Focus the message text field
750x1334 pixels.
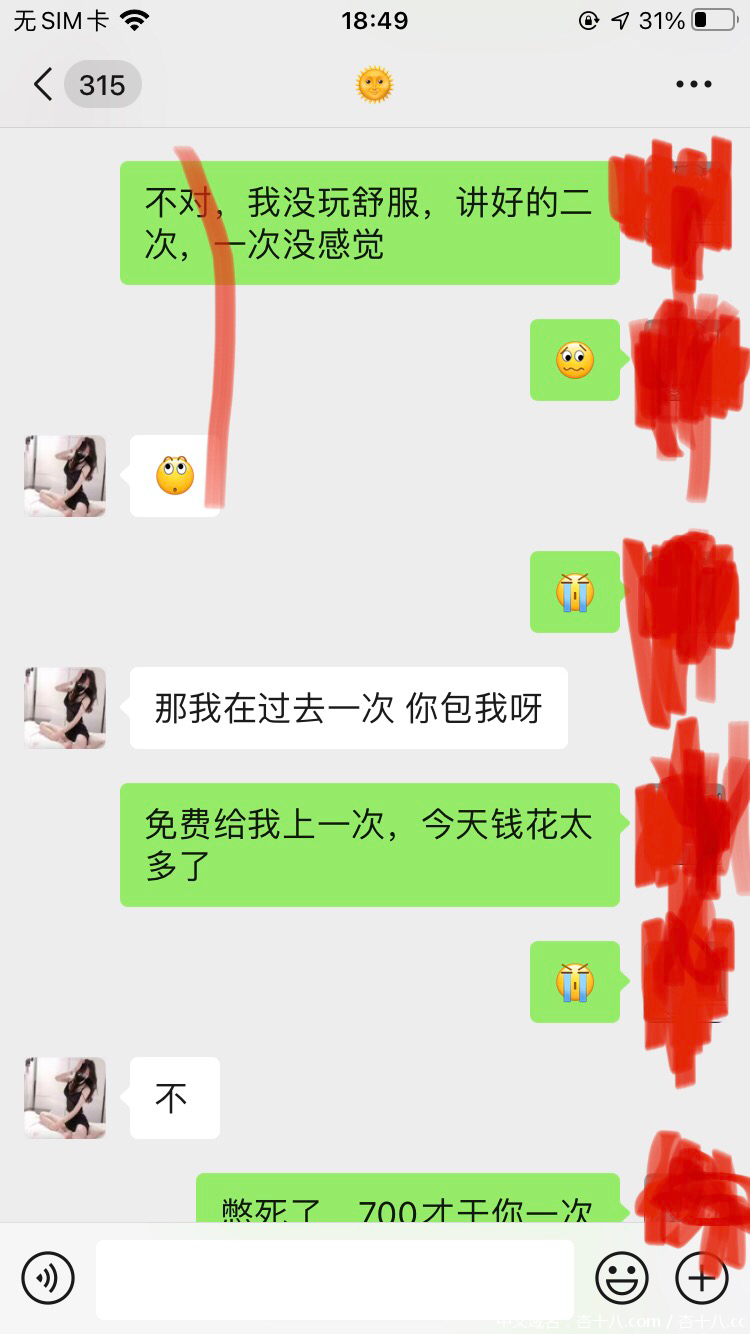coord(334,1279)
